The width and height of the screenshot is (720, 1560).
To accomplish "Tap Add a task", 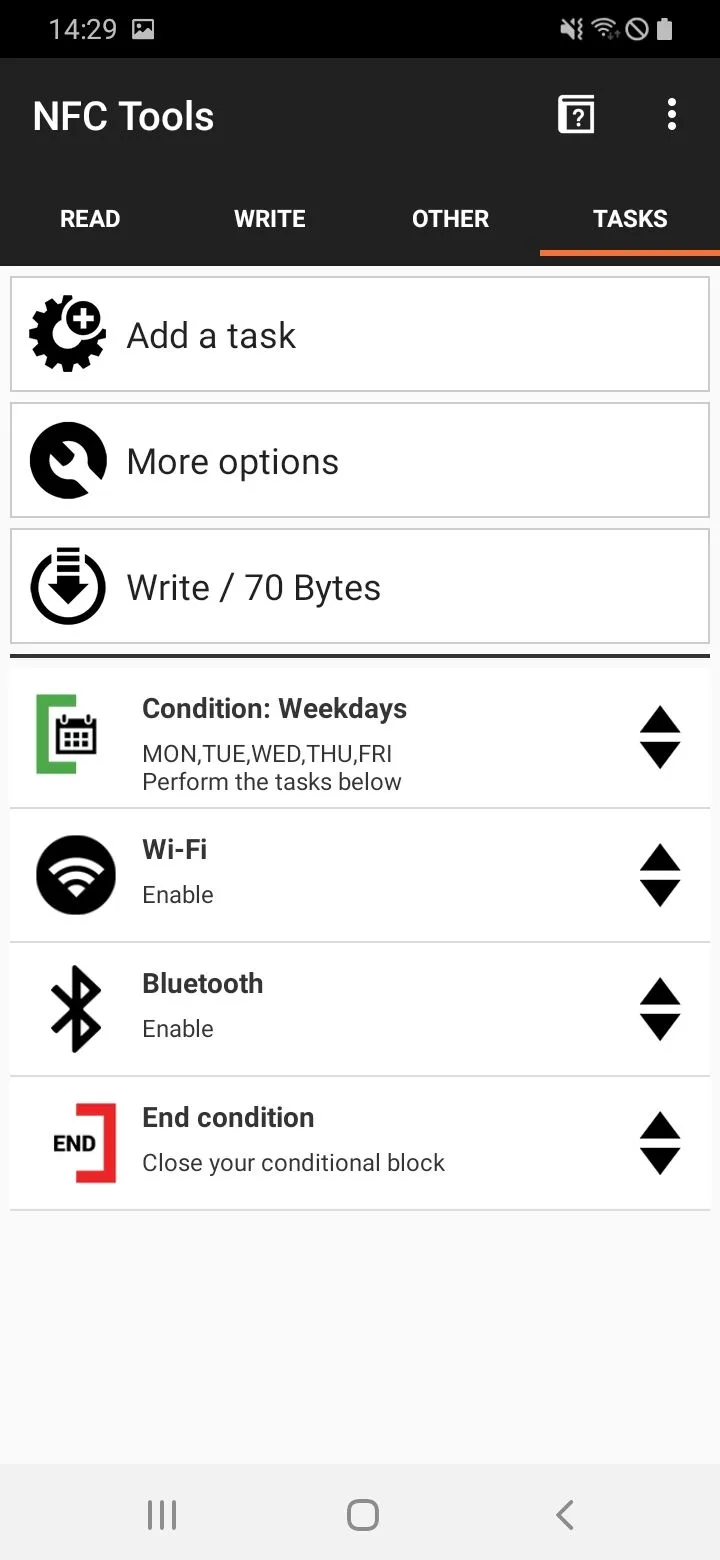I will click(x=360, y=335).
